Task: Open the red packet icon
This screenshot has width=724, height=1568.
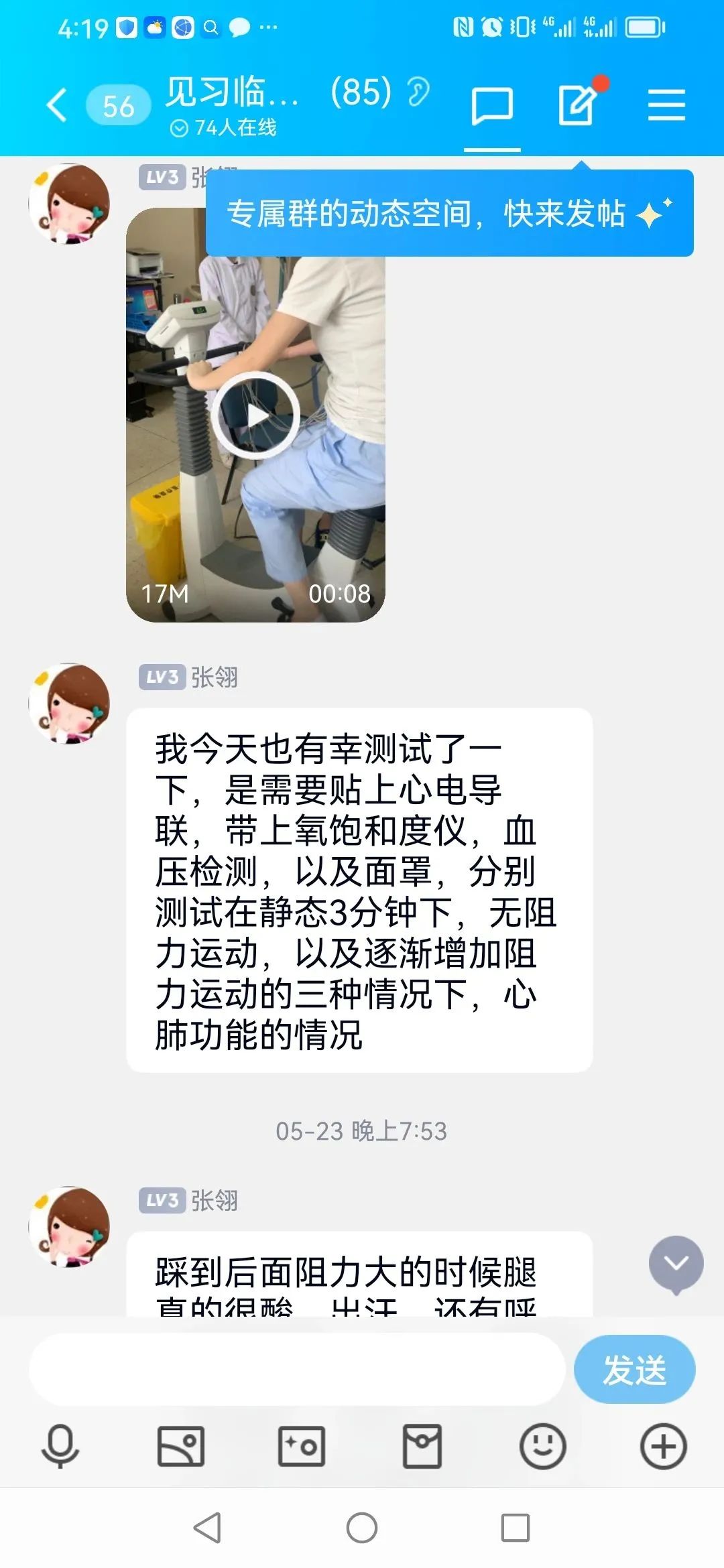Action: [x=422, y=1446]
